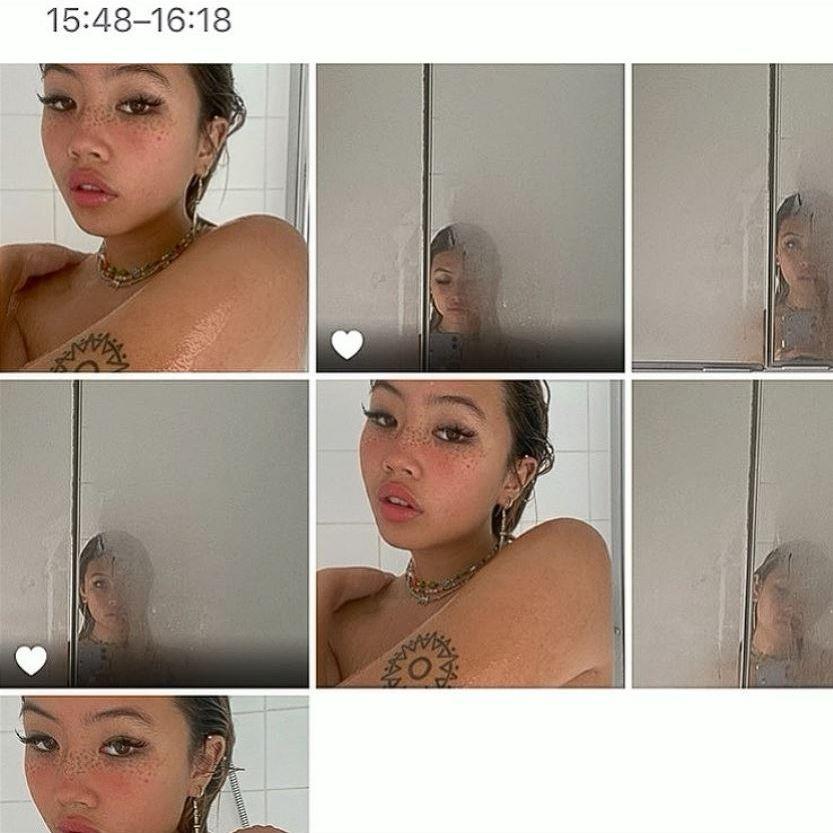Open the heavily fogged glass photo with the faint face

point(732,533)
